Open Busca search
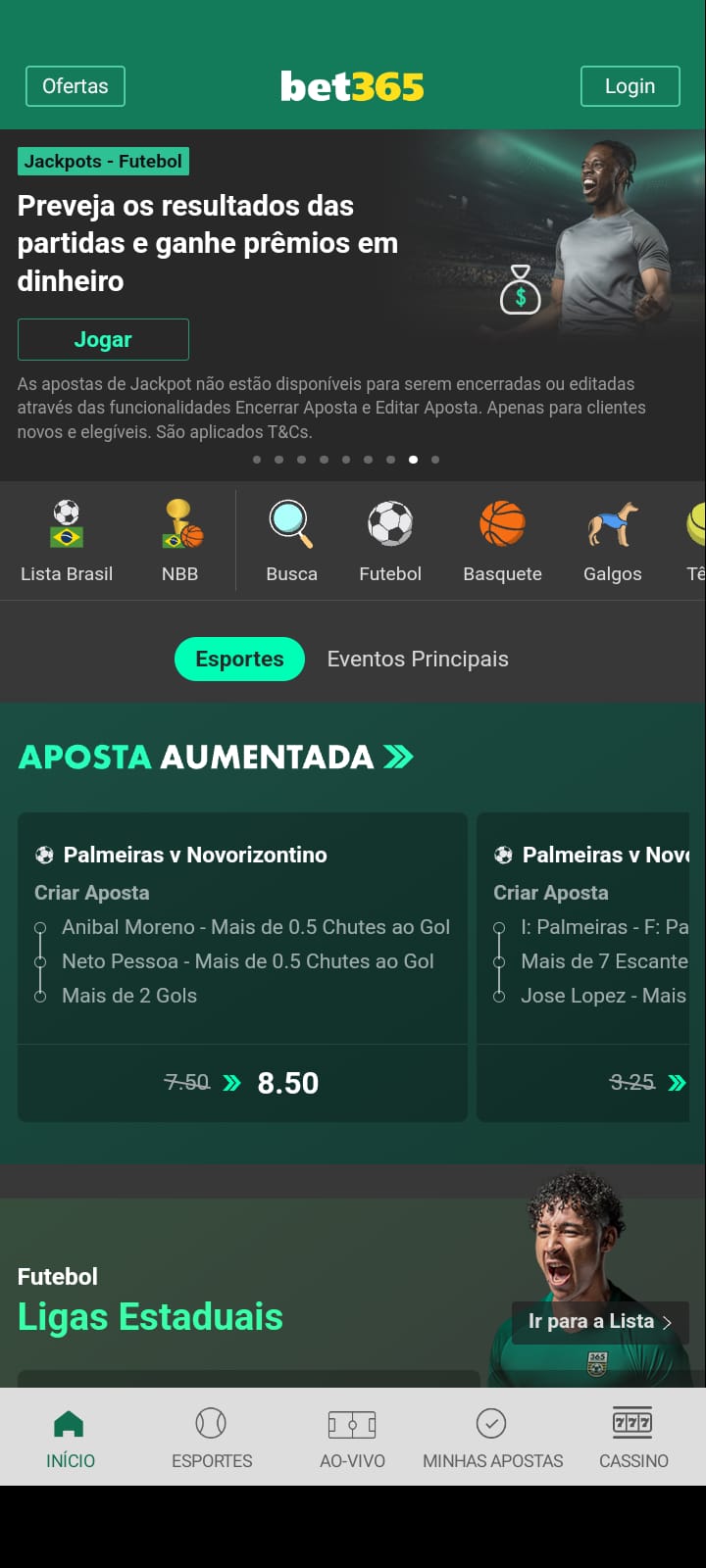The image size is (706, 1568). [x=291, y=541]
